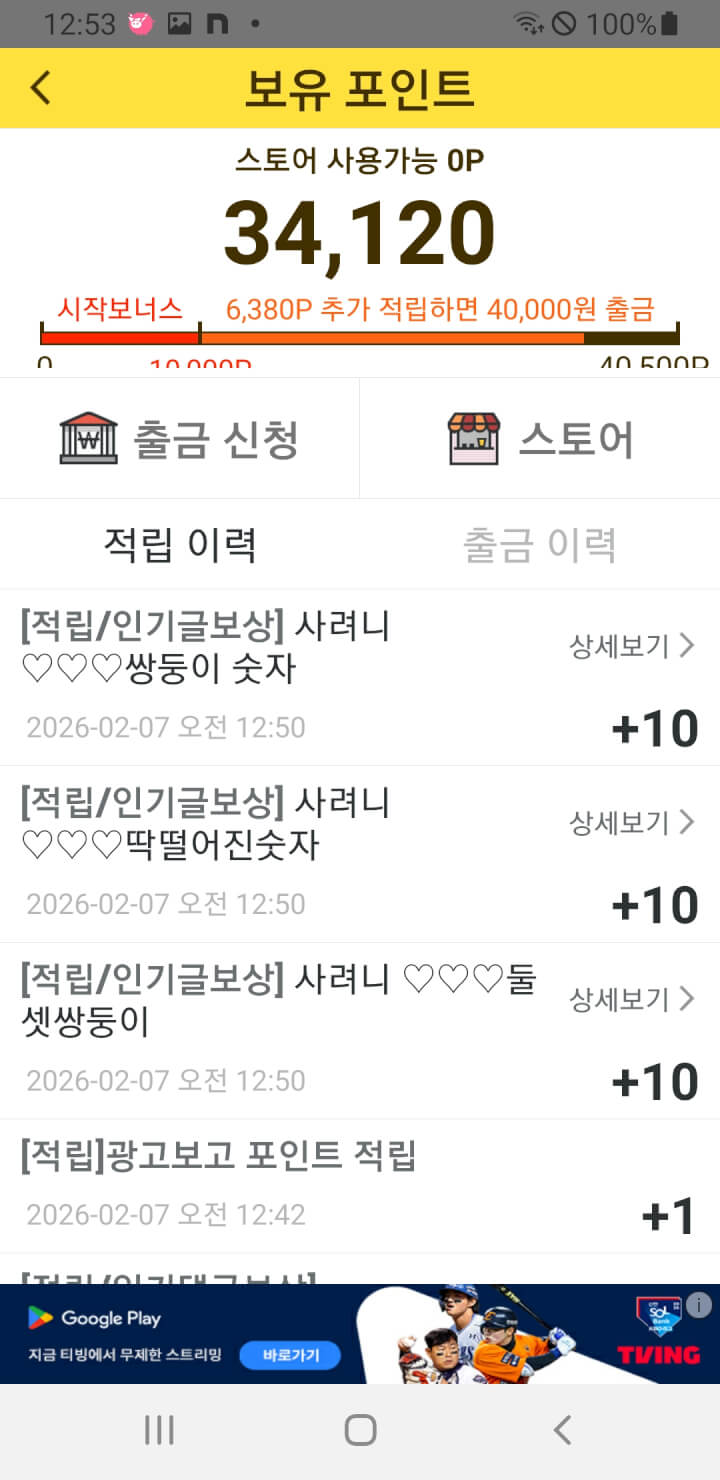This screenshot has height=1480, width=720.
Task: Tap 바로가기 on the TVING ad banner
Action: pos(290,1356)
